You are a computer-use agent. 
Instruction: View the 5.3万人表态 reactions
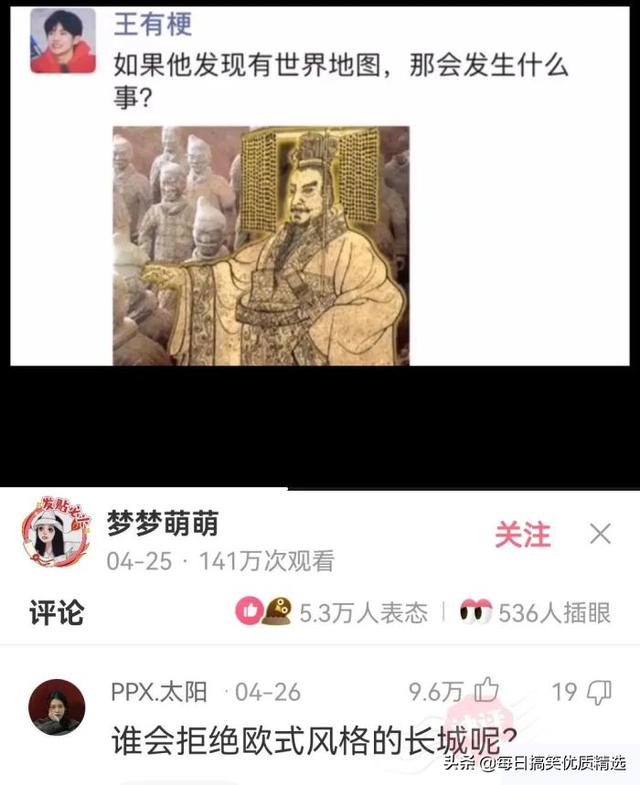[x=332, y=612]
